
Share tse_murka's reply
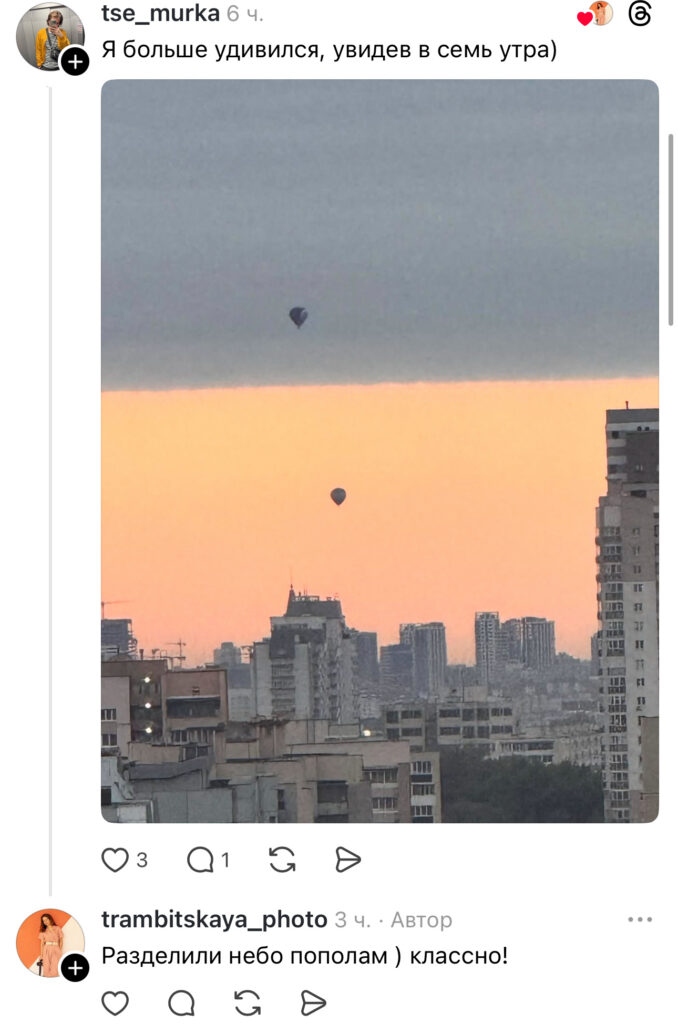pyautogui.click(x=347, y=860)
